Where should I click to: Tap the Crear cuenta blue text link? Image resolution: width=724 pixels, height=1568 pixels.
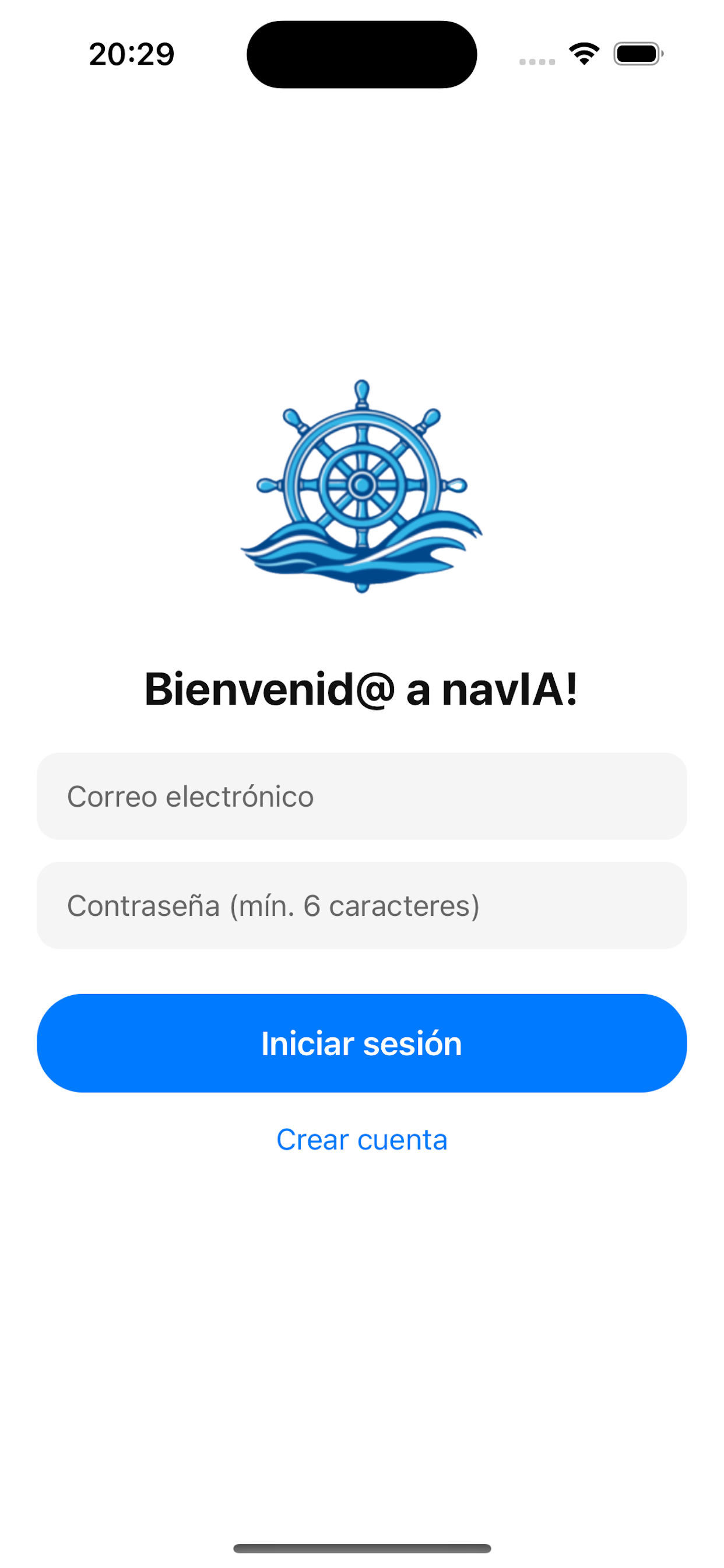pyautogui.click(x=361, y=1139)
